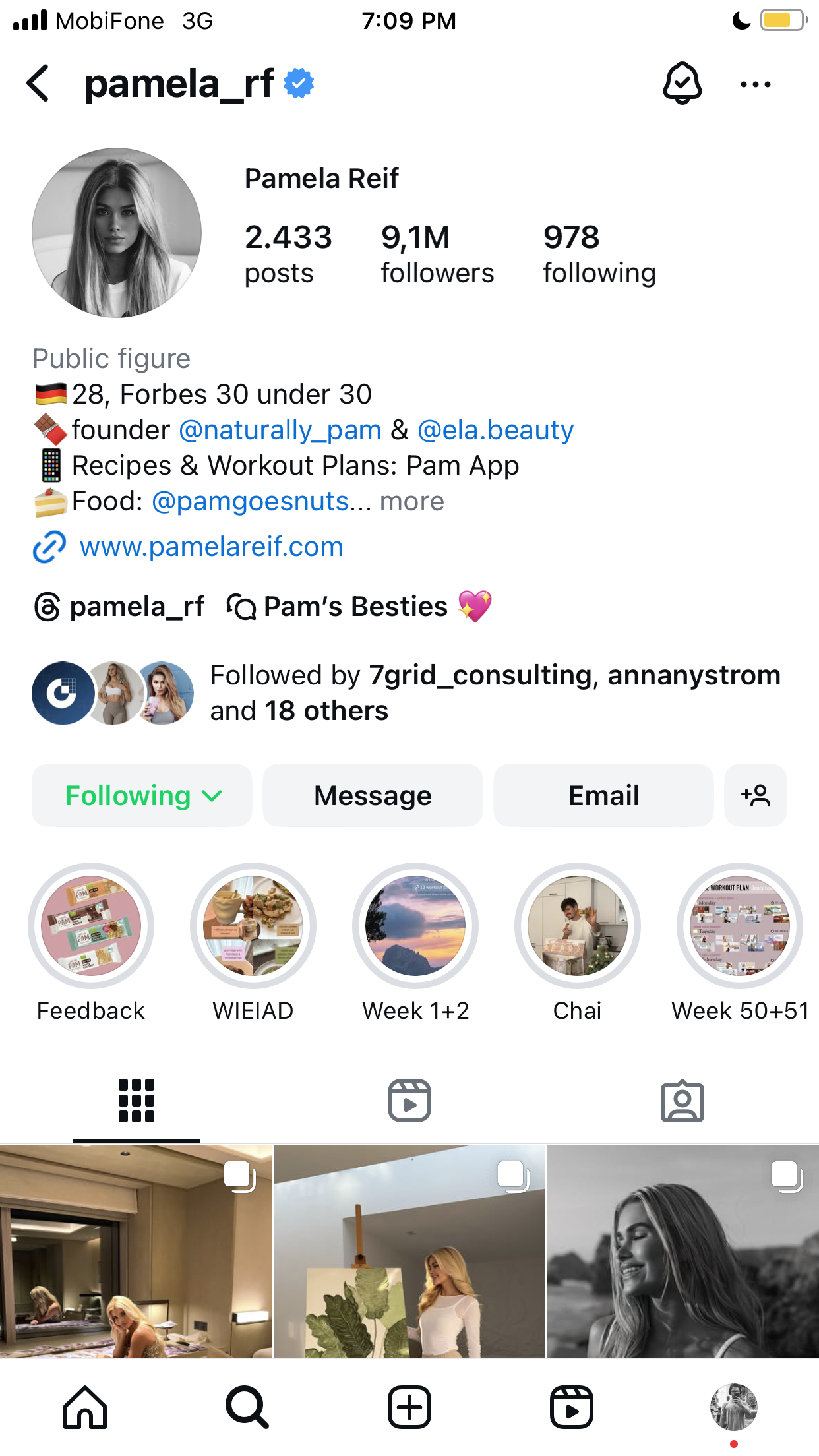Open Search from the bottom bar

coord(247,1407)
